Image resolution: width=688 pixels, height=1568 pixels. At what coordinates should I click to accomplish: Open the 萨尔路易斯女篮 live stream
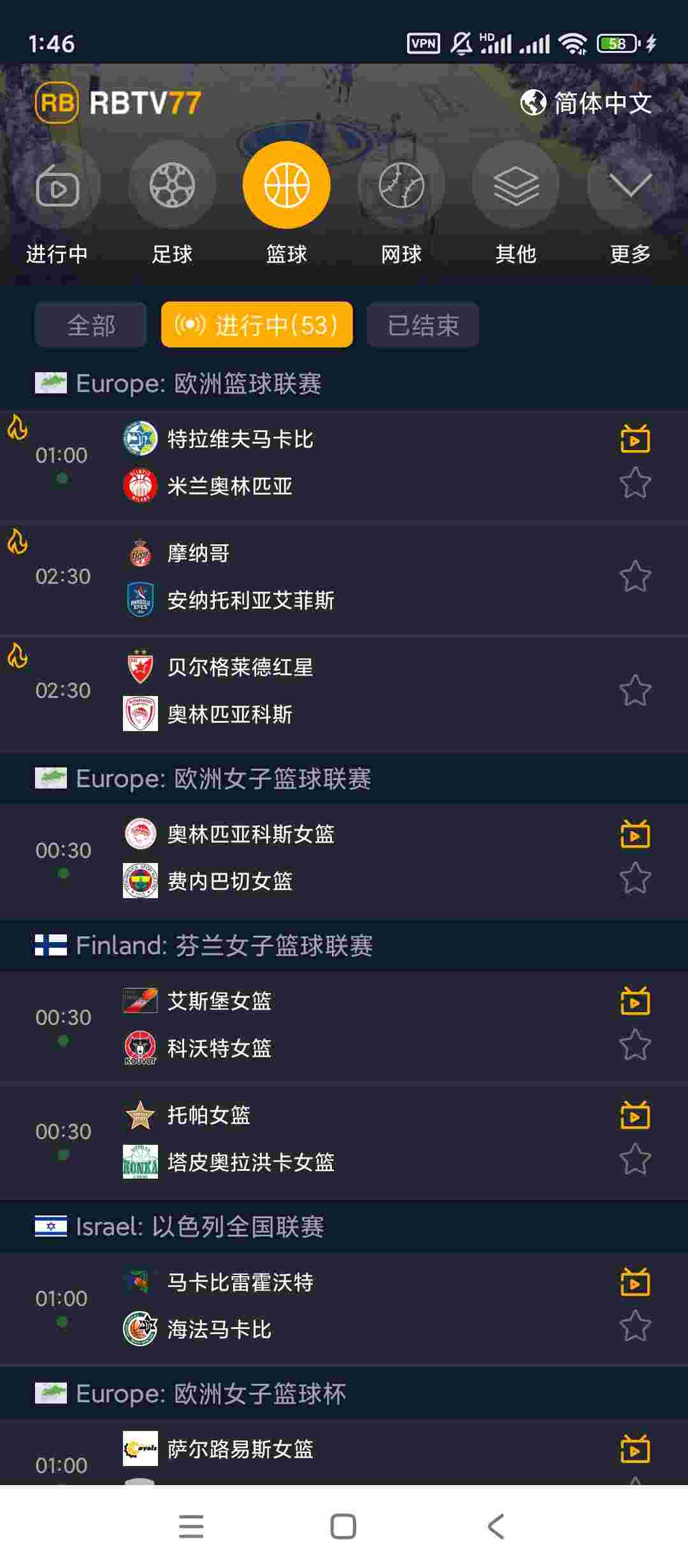(x=635, y=1449)
